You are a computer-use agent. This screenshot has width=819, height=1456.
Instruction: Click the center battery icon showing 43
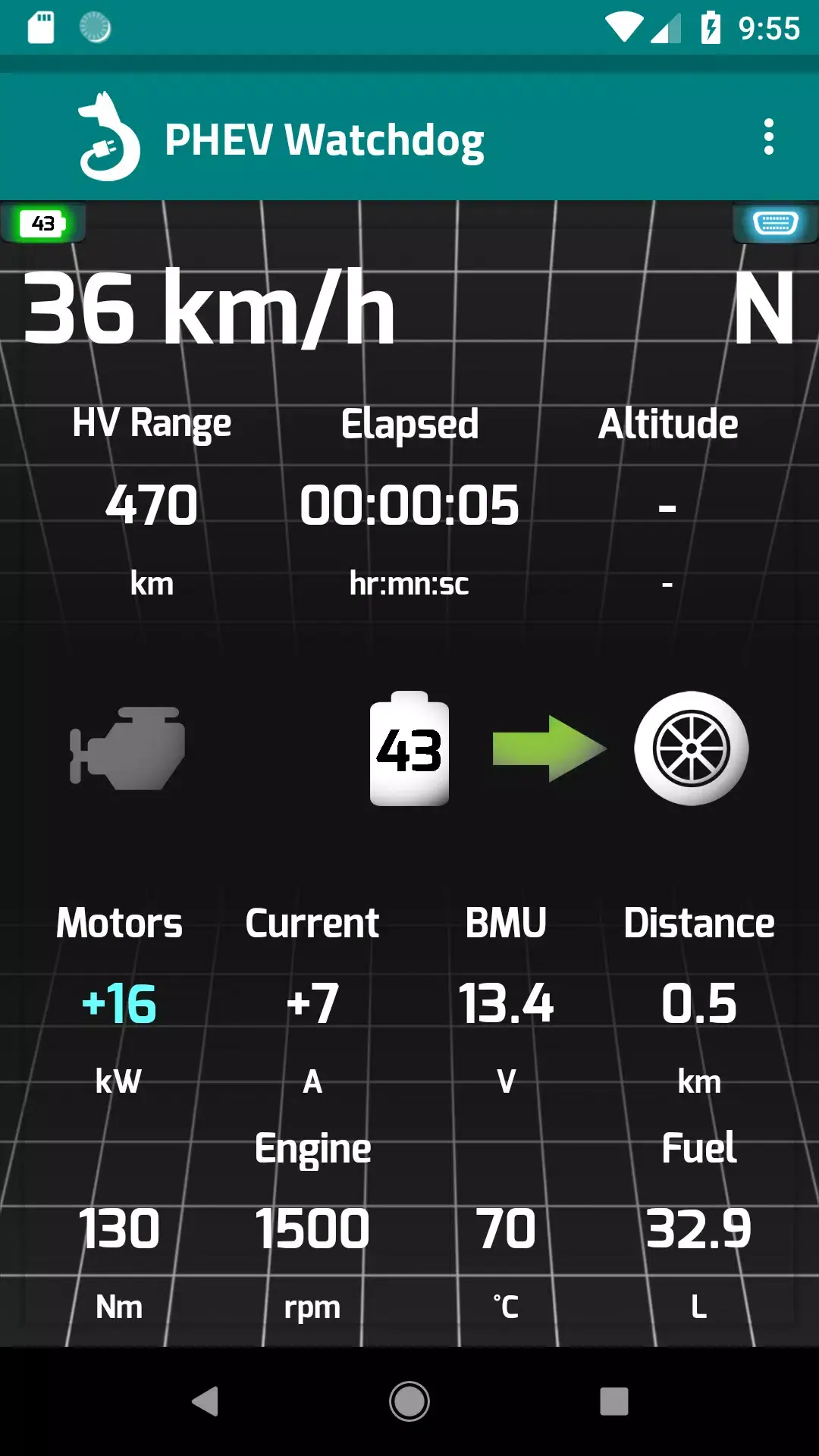click(x=408, y=748)
